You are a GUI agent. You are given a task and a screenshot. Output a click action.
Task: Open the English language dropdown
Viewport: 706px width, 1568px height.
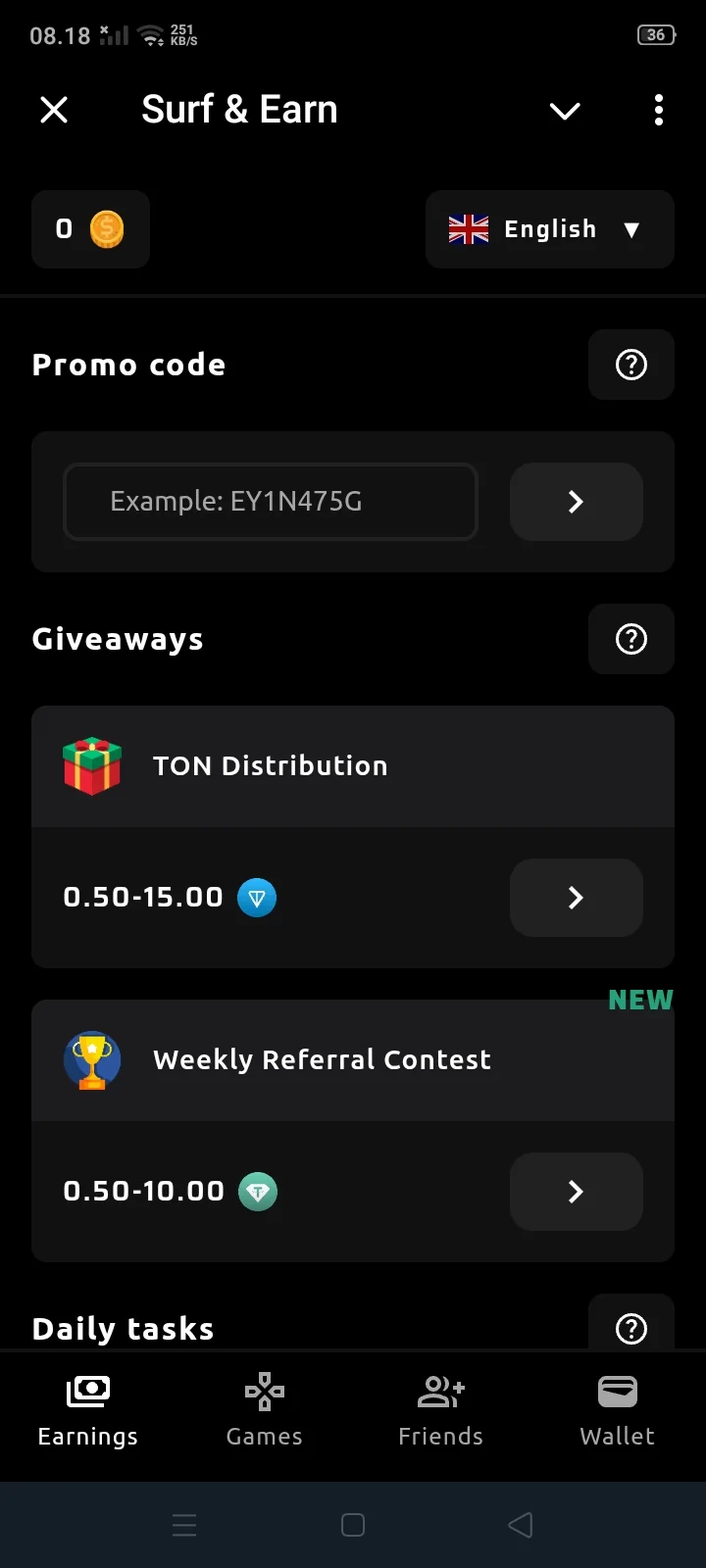click(549, 229)
